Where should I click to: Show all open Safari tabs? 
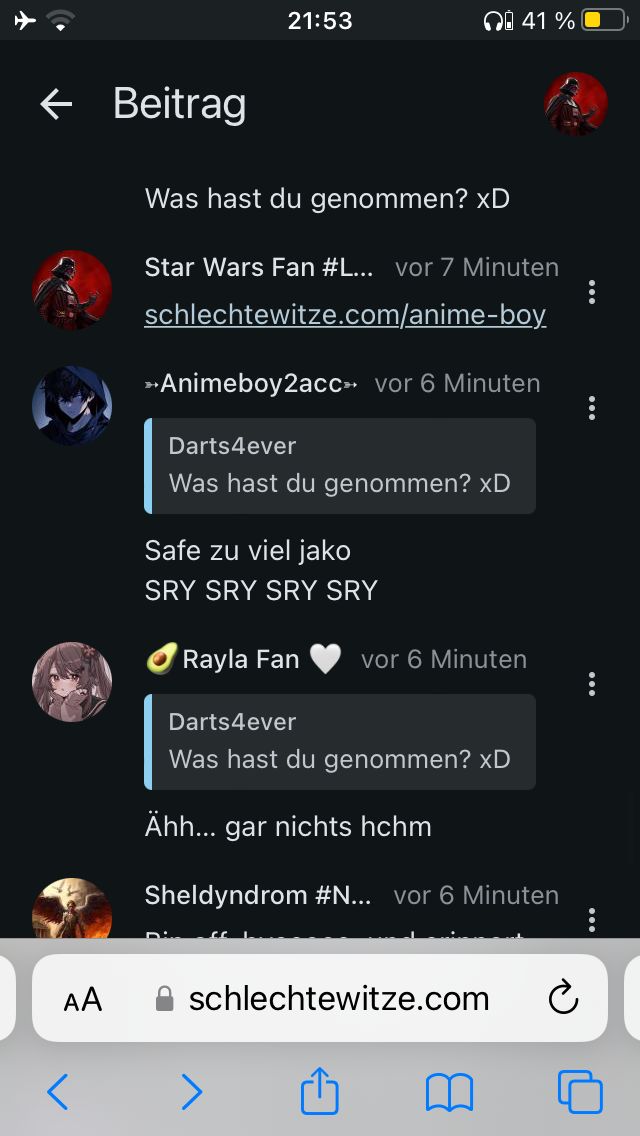click(580, 1092)
